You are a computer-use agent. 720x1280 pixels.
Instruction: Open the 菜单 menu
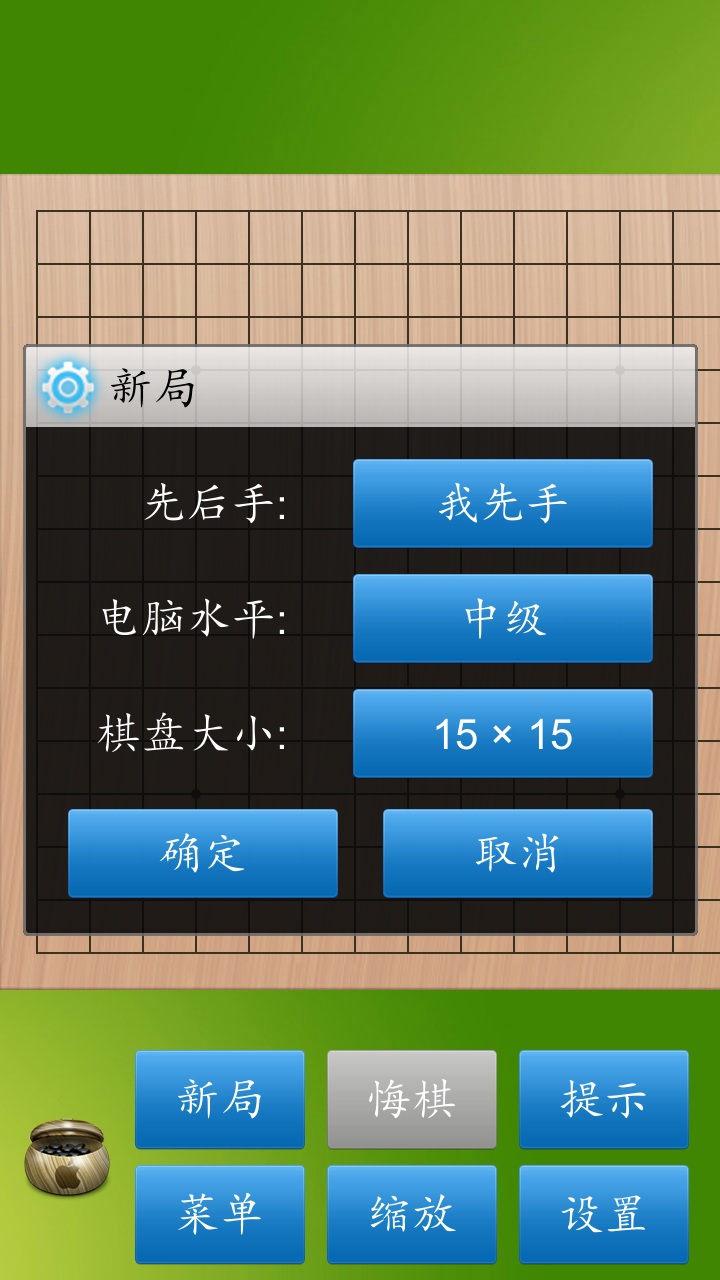click(x=220, y=1214)
